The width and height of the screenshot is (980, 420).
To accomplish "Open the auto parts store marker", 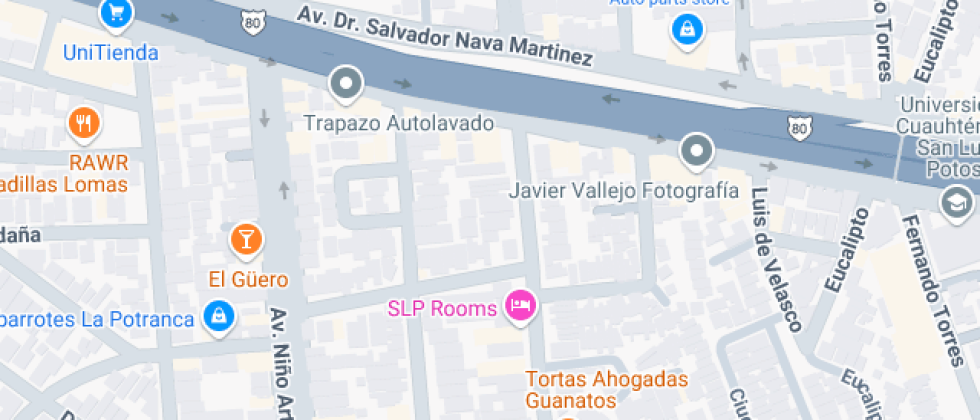I will click(x=687, y=30).
